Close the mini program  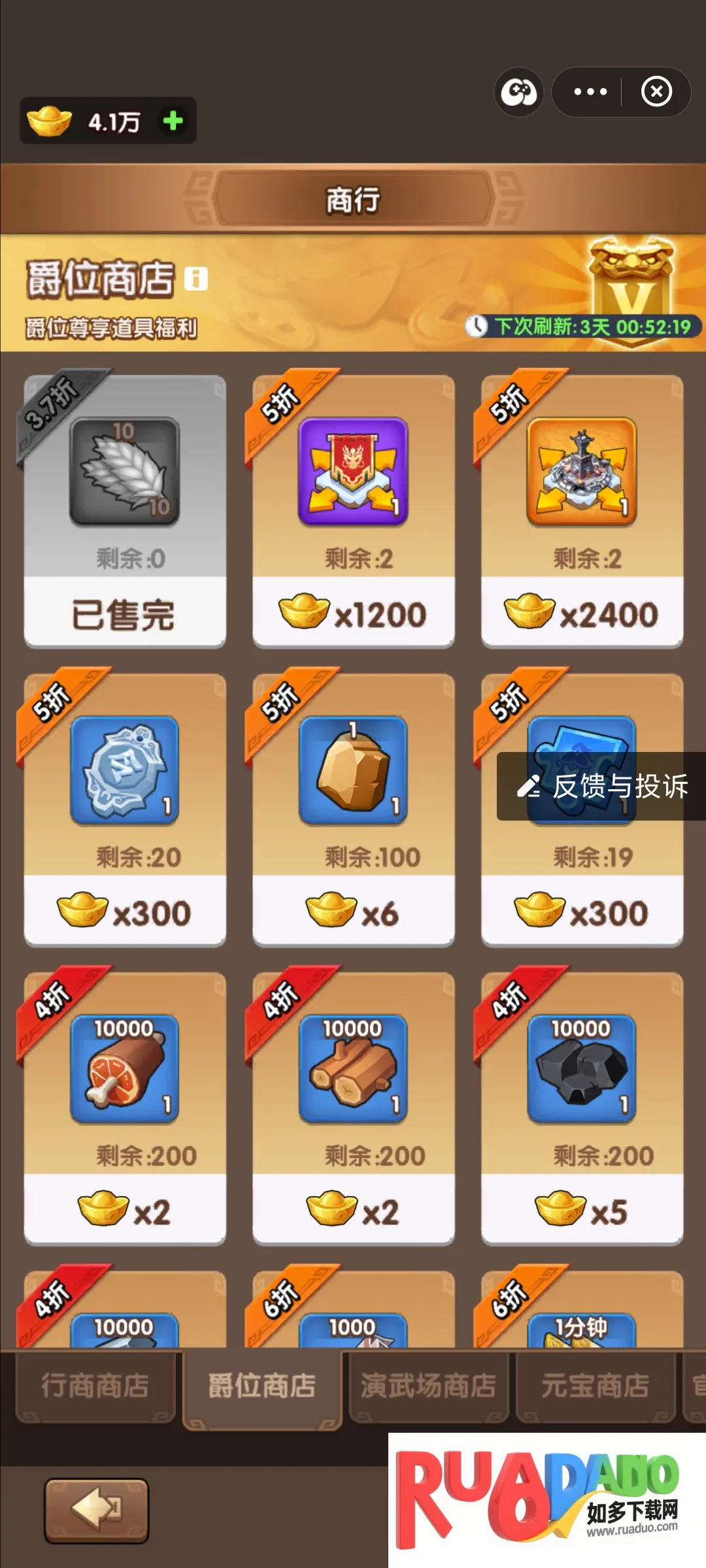click(x=656, y=92)
